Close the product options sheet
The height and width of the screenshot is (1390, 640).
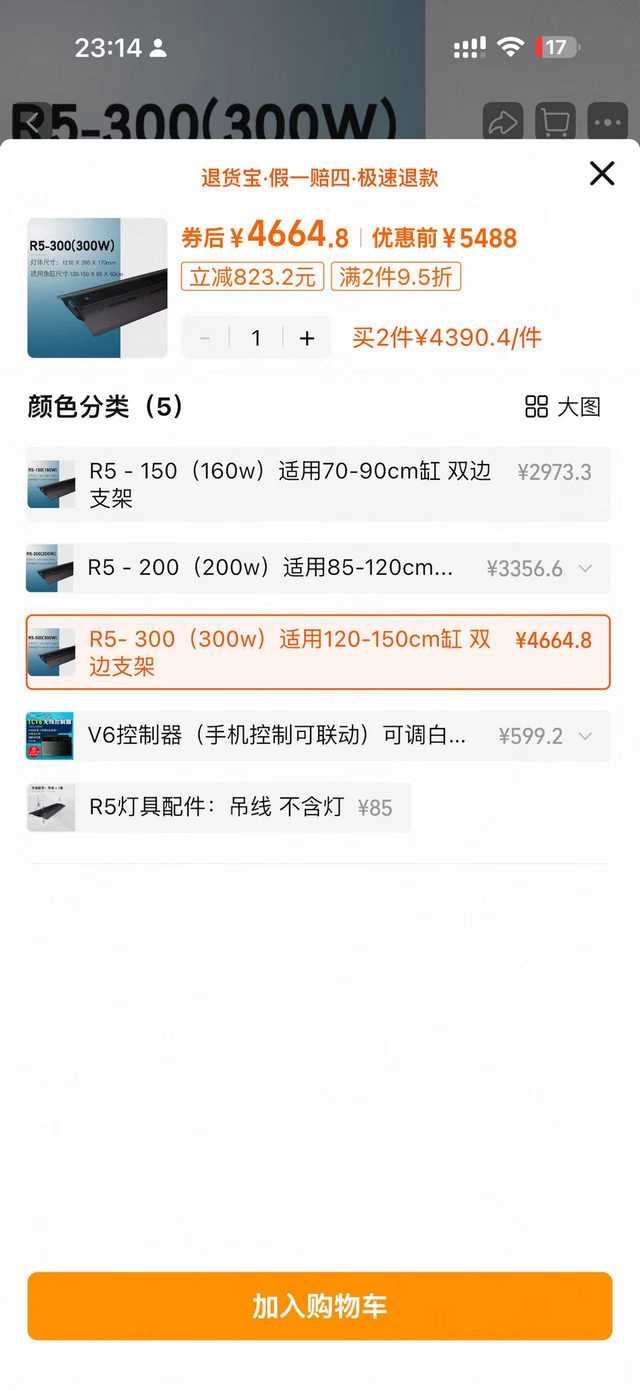tap(602, 173)
